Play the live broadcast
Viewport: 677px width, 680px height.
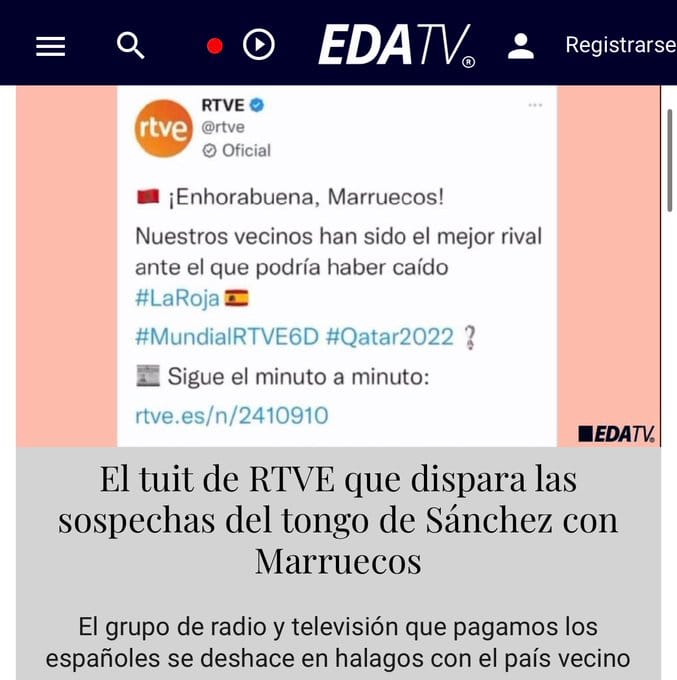click(x=258, y=45)
